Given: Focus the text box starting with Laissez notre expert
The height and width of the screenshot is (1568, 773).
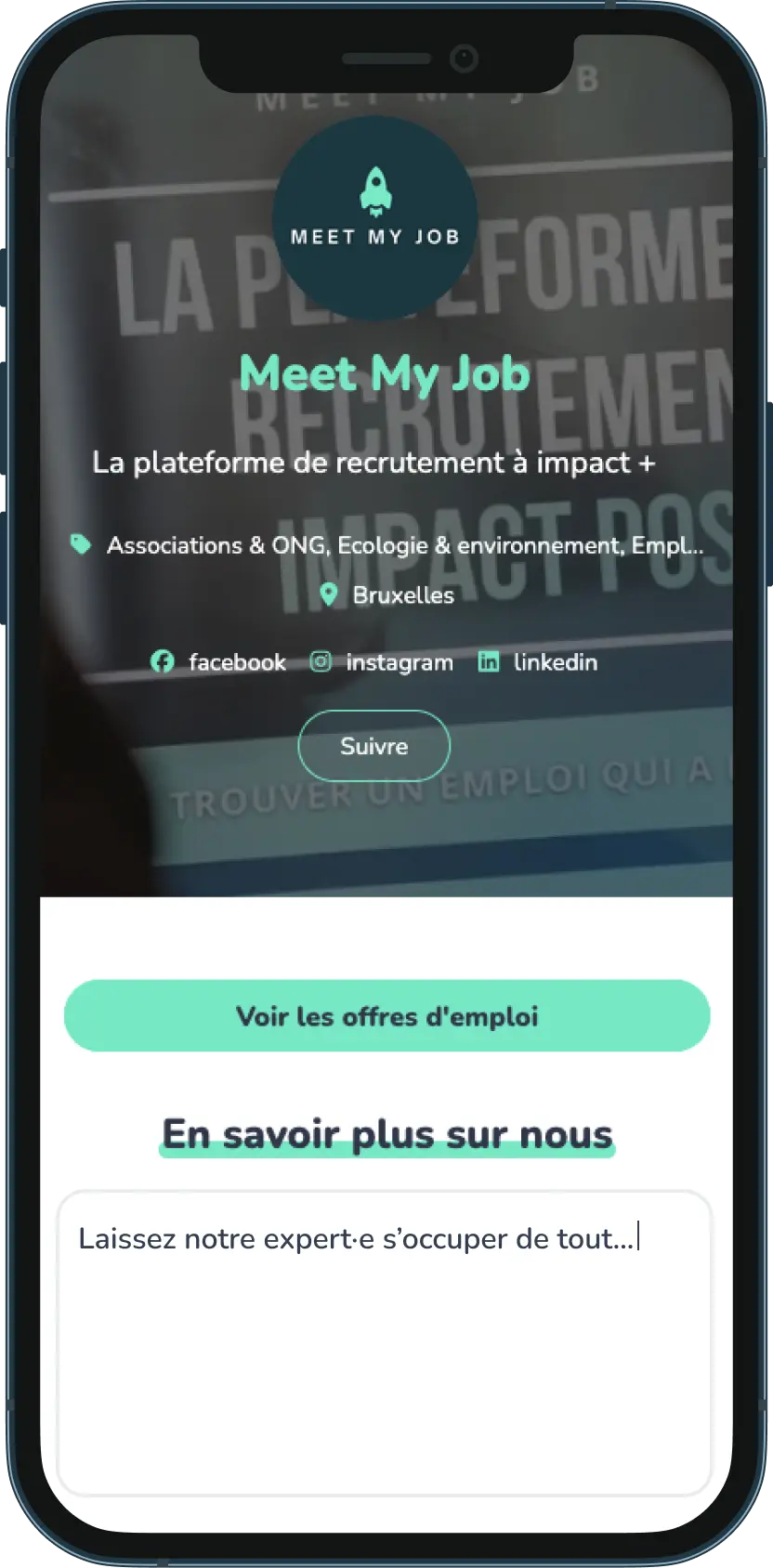Looking at the screenshot, I should [385, 1341].
